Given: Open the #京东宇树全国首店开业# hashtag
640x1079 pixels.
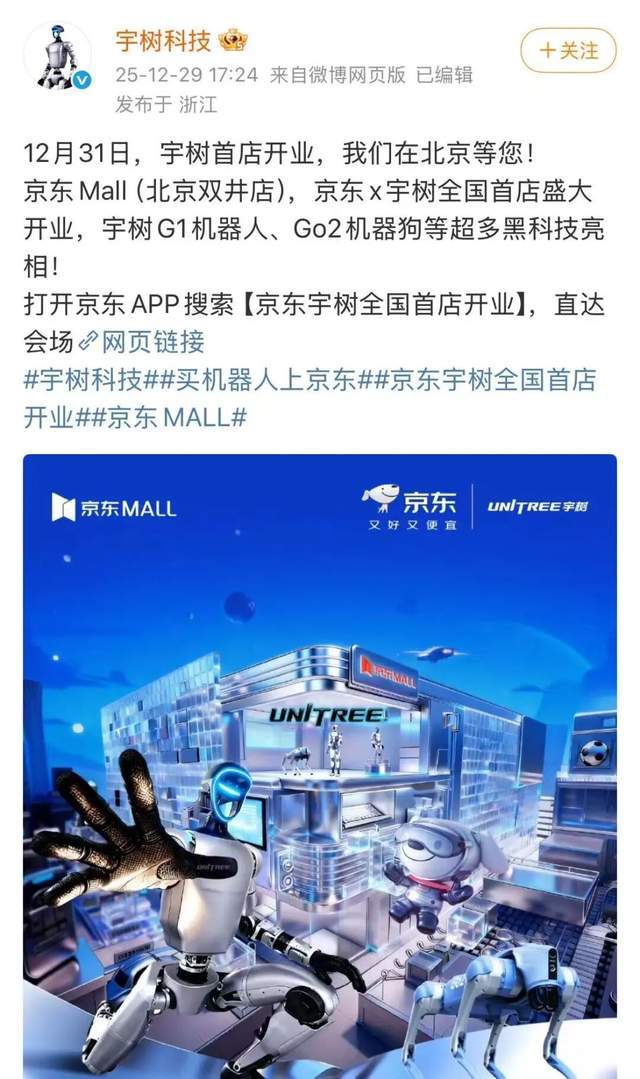Looking at the screenshot, I should (x=480, y=379).
